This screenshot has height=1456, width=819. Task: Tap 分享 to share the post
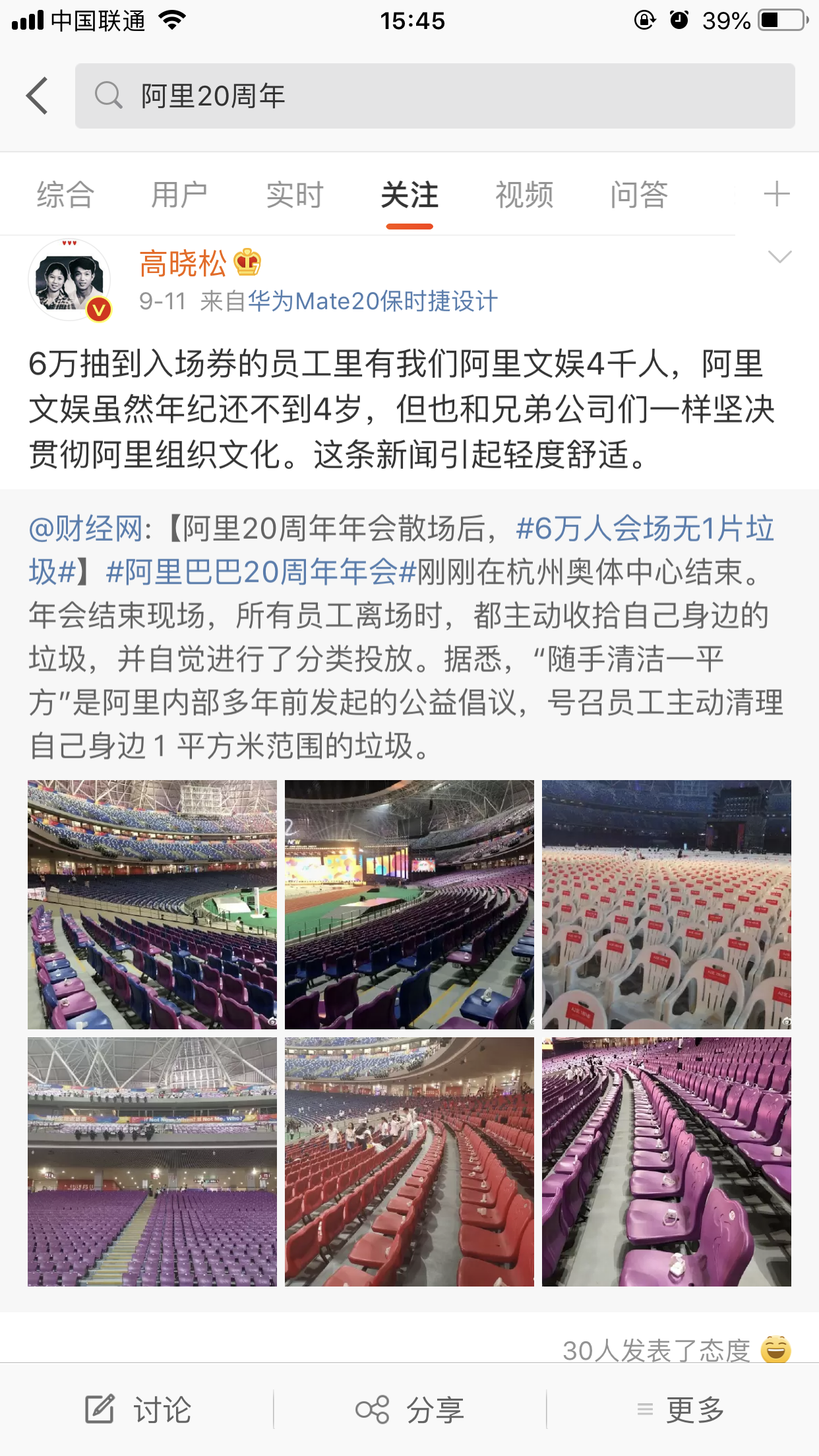tap(409, 1410)
